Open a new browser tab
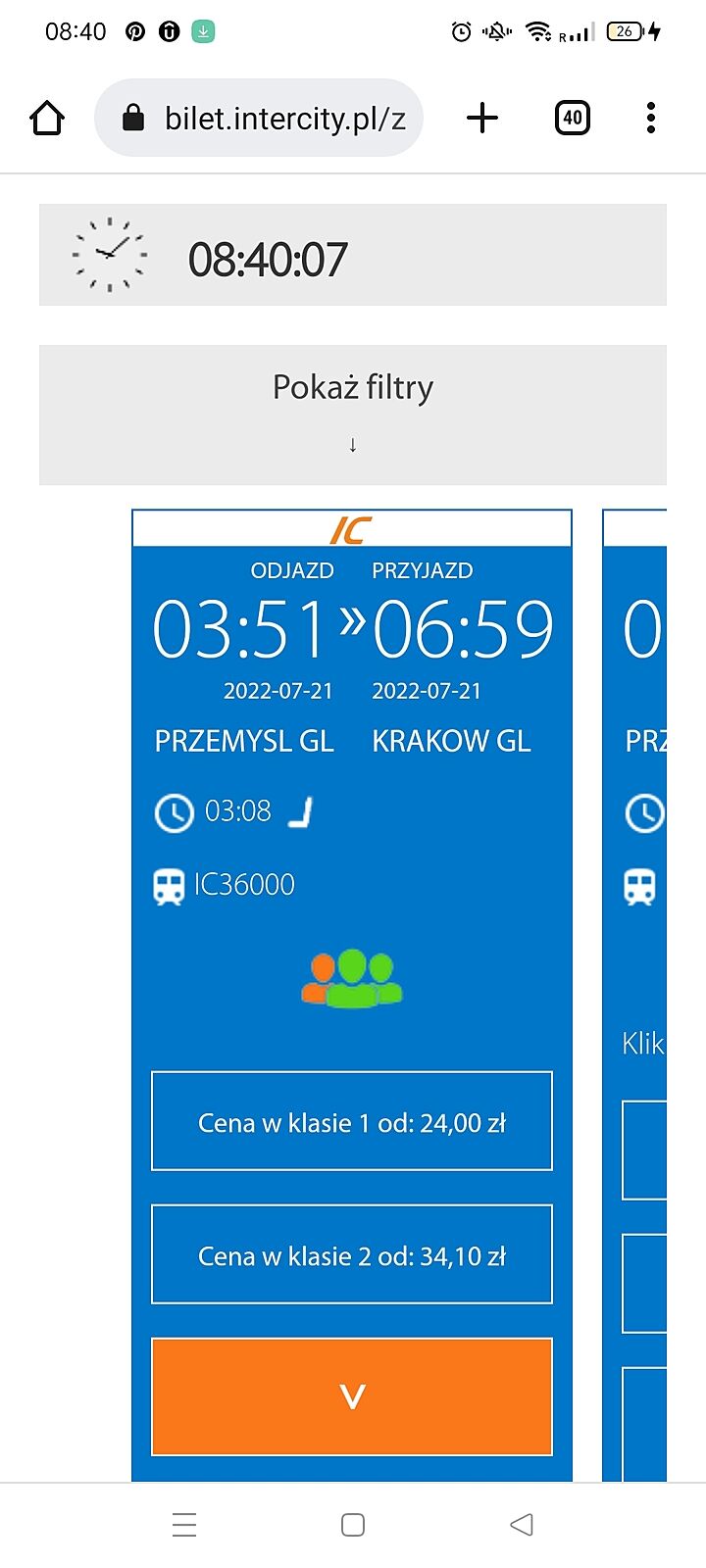This screenshot has height=1568, width=706. point(482,119)
